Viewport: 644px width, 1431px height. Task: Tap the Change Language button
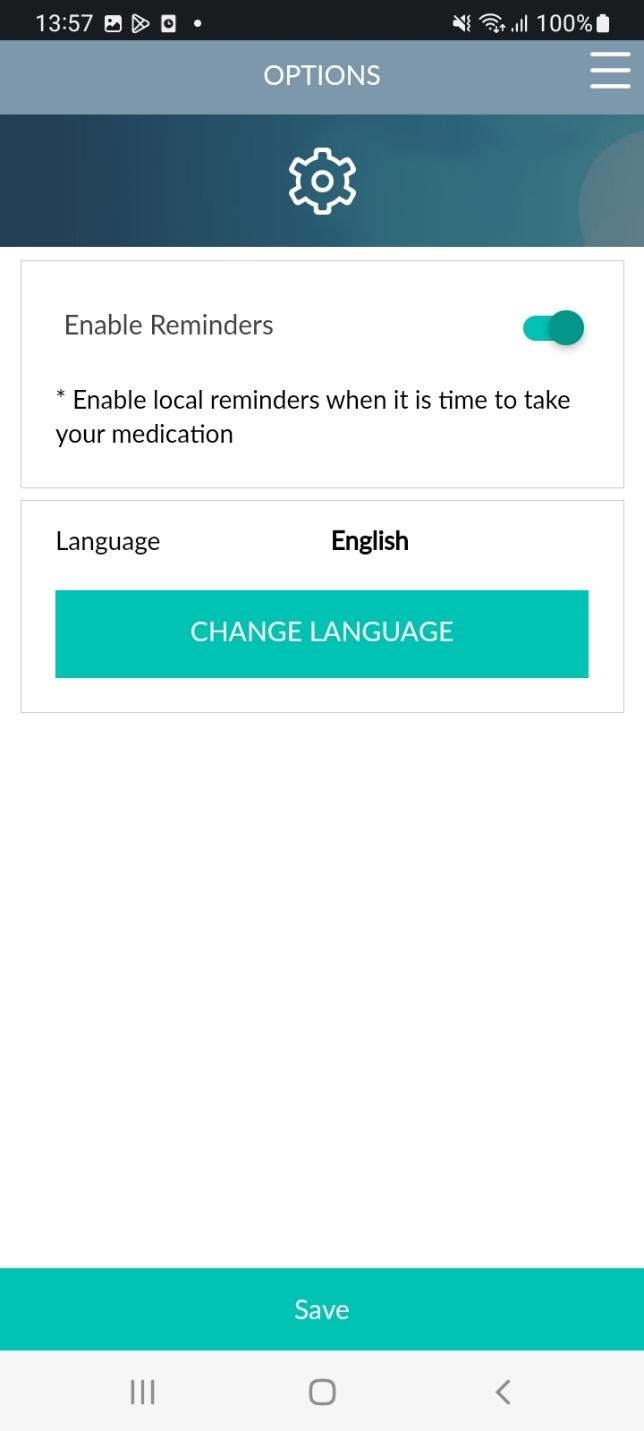[x=321, y=633]
